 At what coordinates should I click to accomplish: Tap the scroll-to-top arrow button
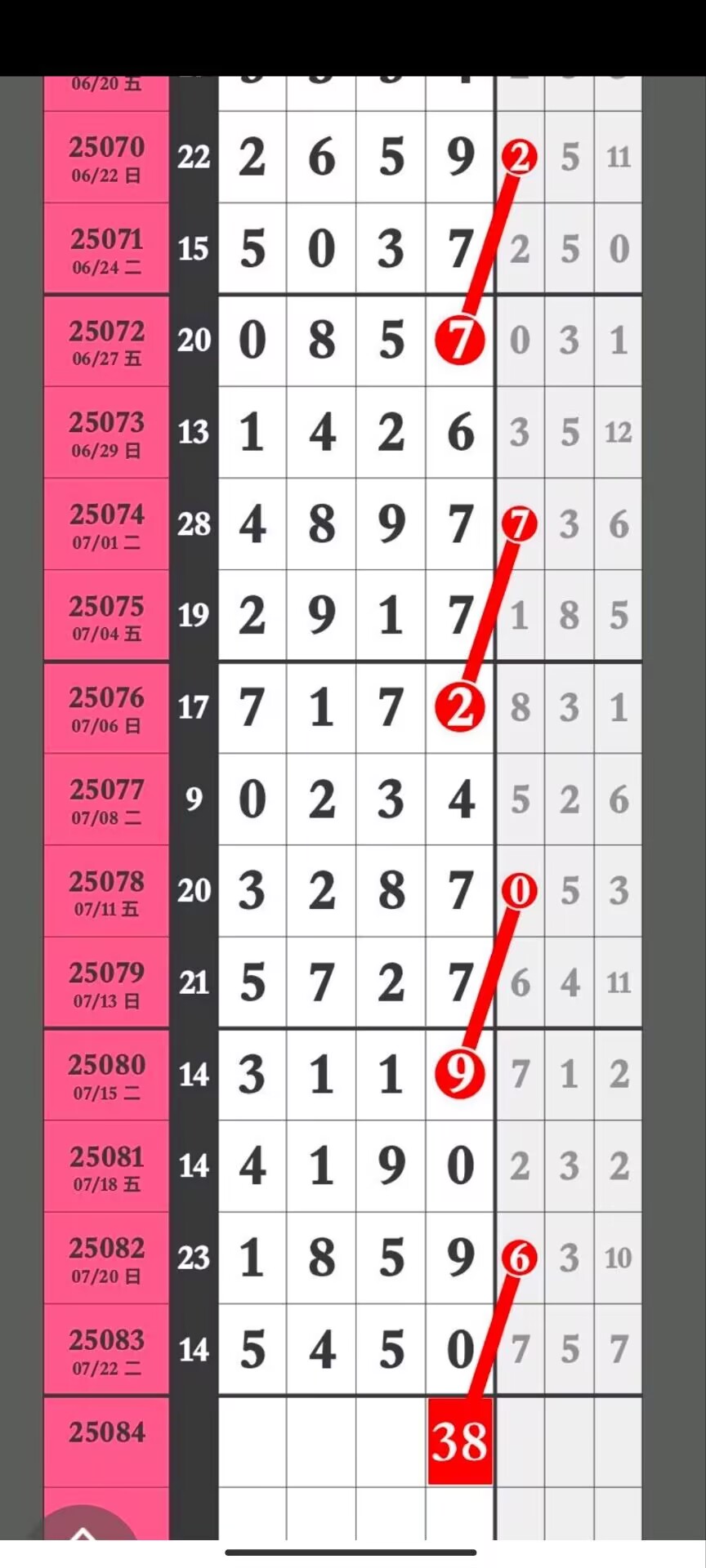coord(83,1524)
